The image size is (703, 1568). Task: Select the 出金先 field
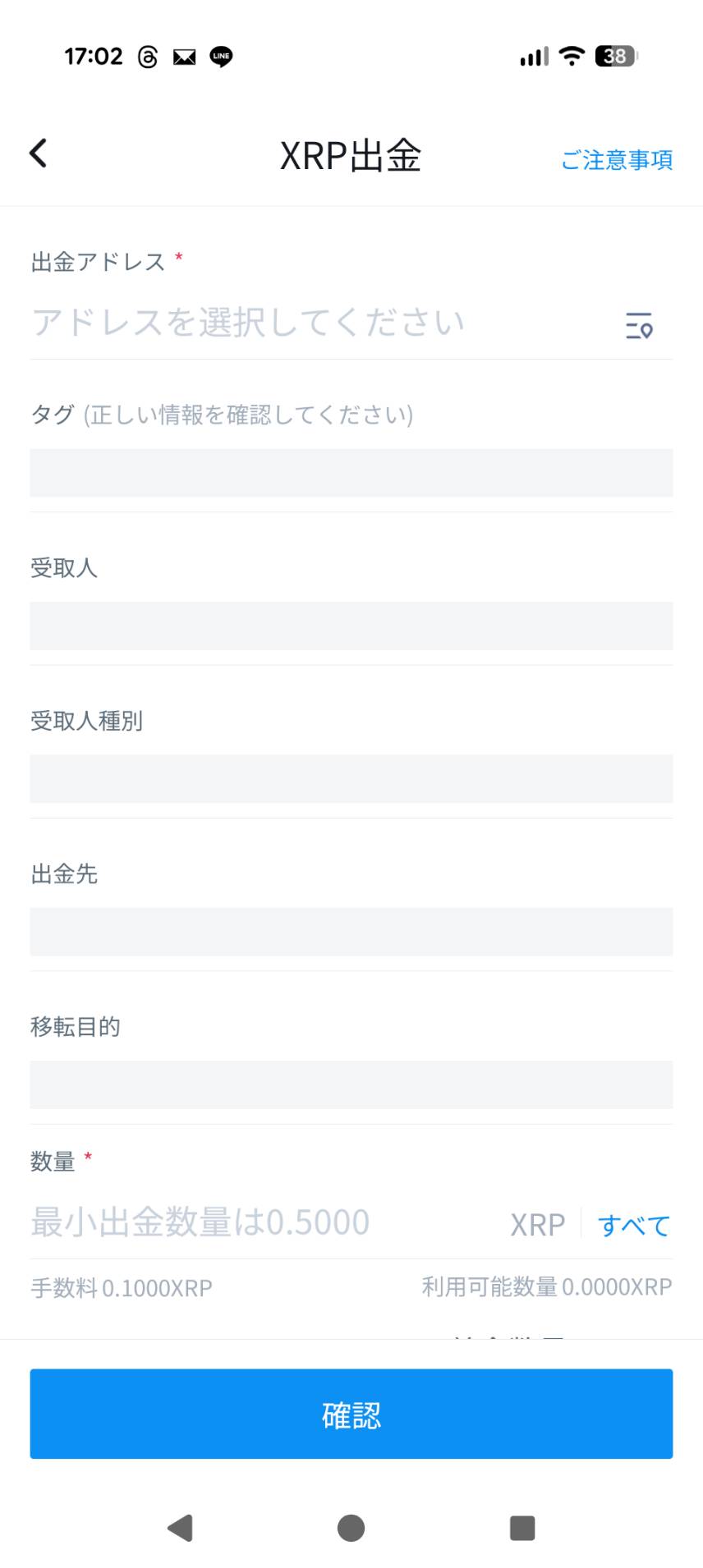coord(351,931)
